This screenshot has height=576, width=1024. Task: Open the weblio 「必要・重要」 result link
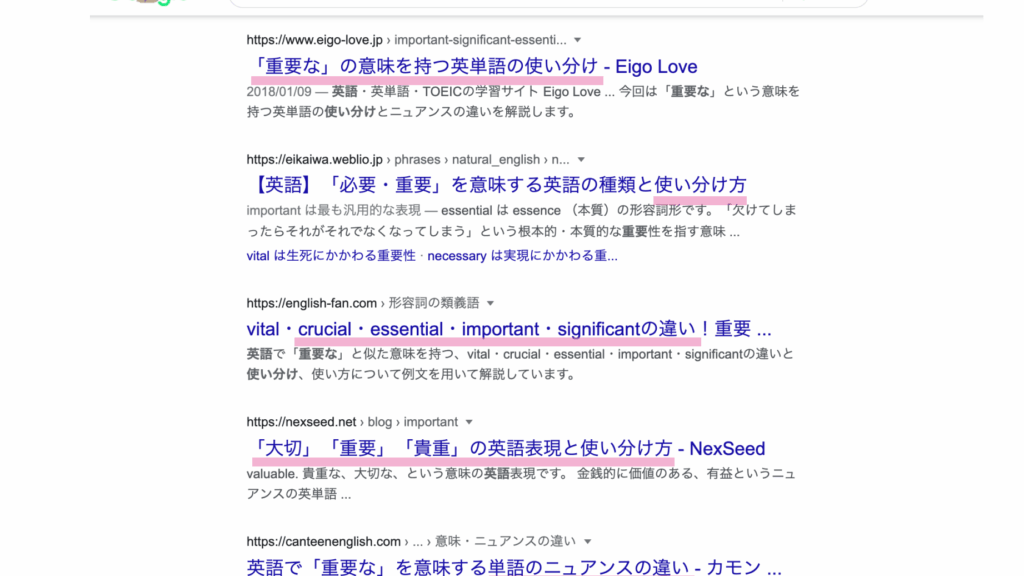click(x=497, y=185)
